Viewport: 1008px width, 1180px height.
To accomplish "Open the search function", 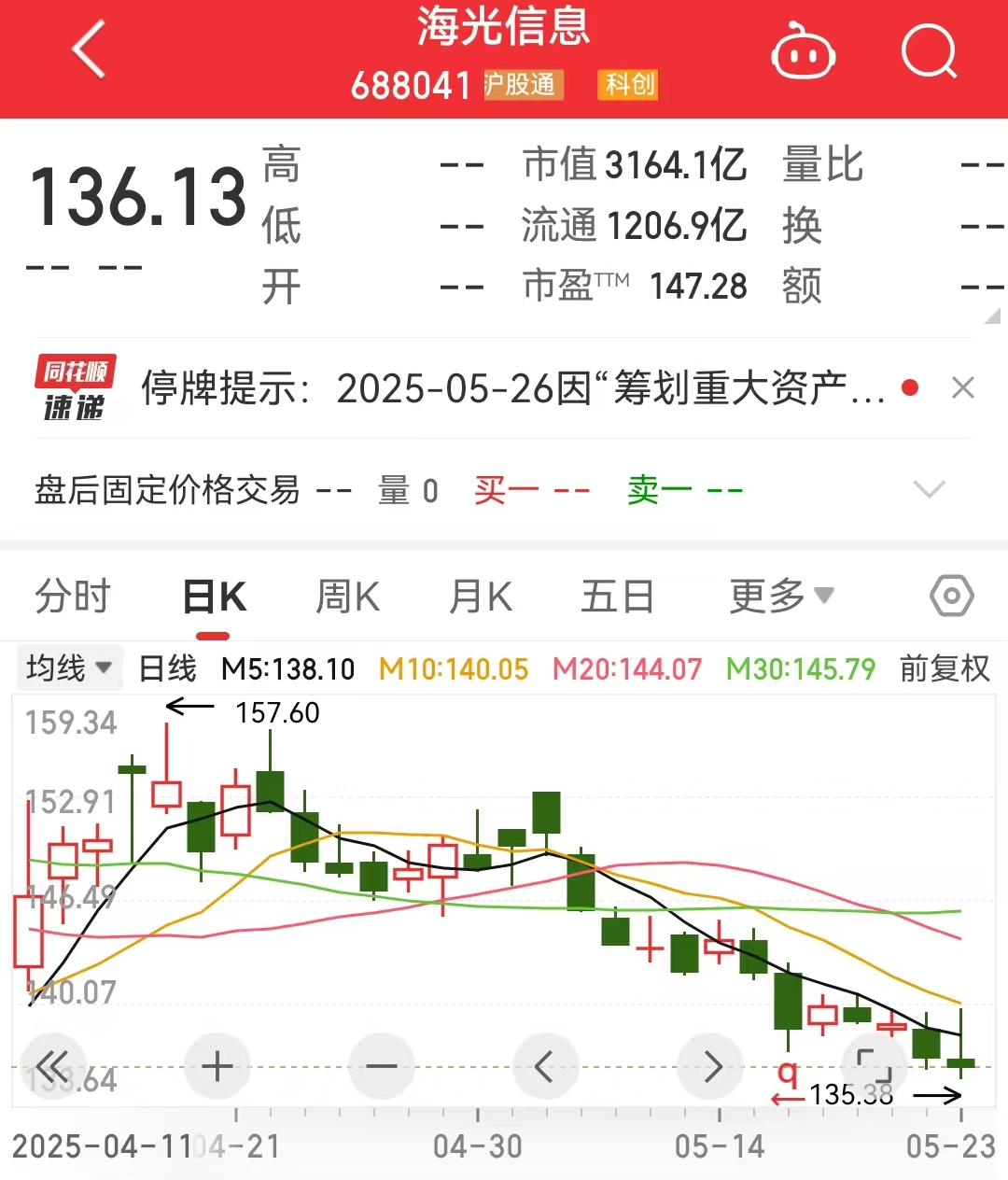I will click(x=929, y=51).
